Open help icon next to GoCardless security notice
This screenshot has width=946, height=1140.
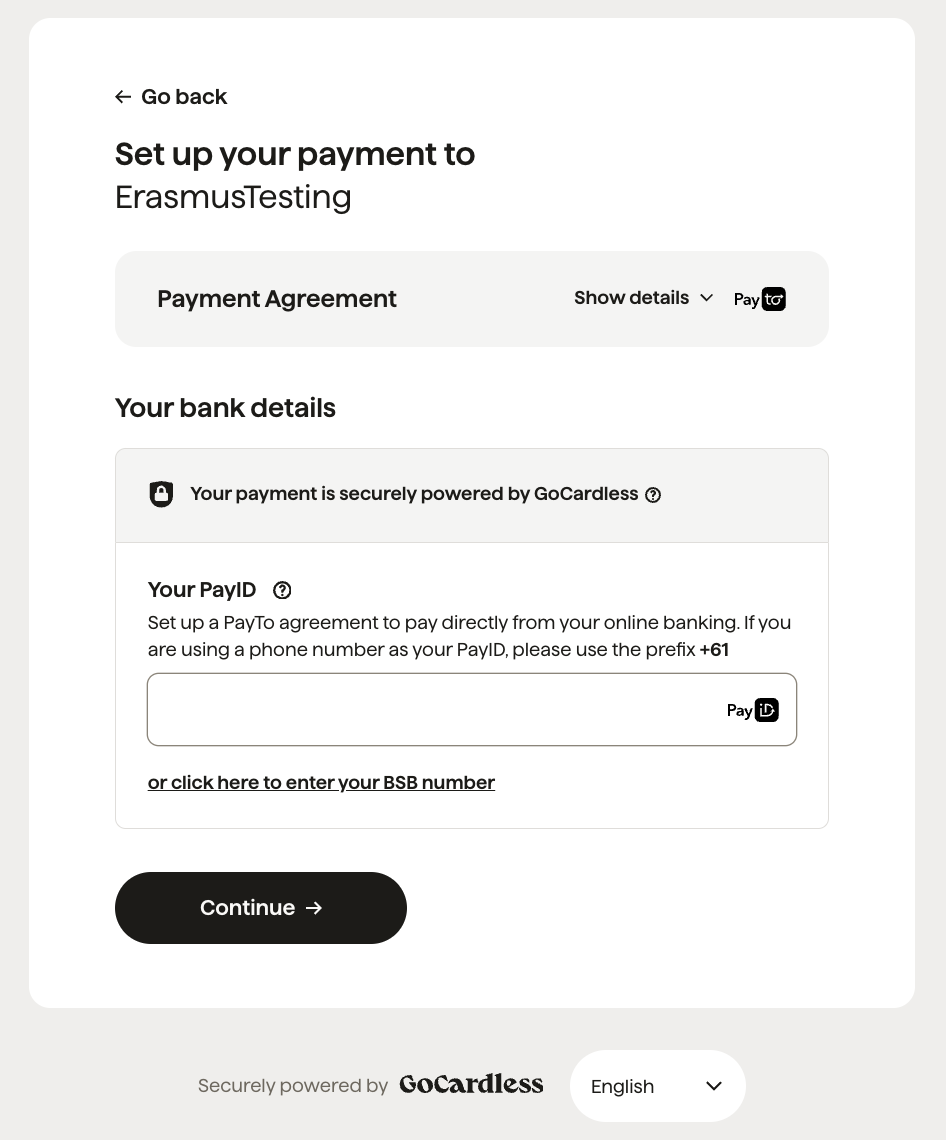click(x=653, y=495)
